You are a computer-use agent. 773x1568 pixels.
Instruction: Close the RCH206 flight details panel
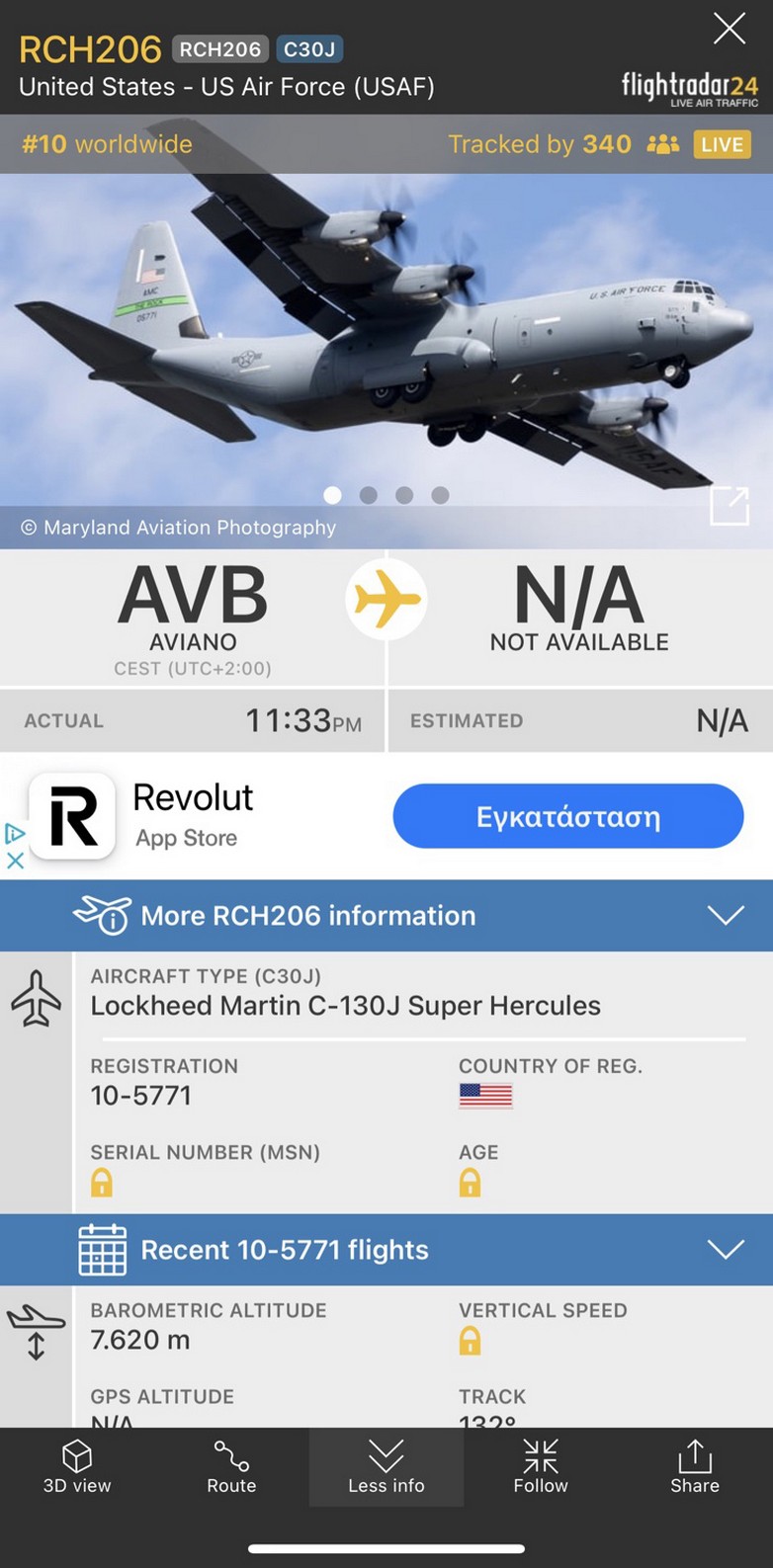[730, 29]
